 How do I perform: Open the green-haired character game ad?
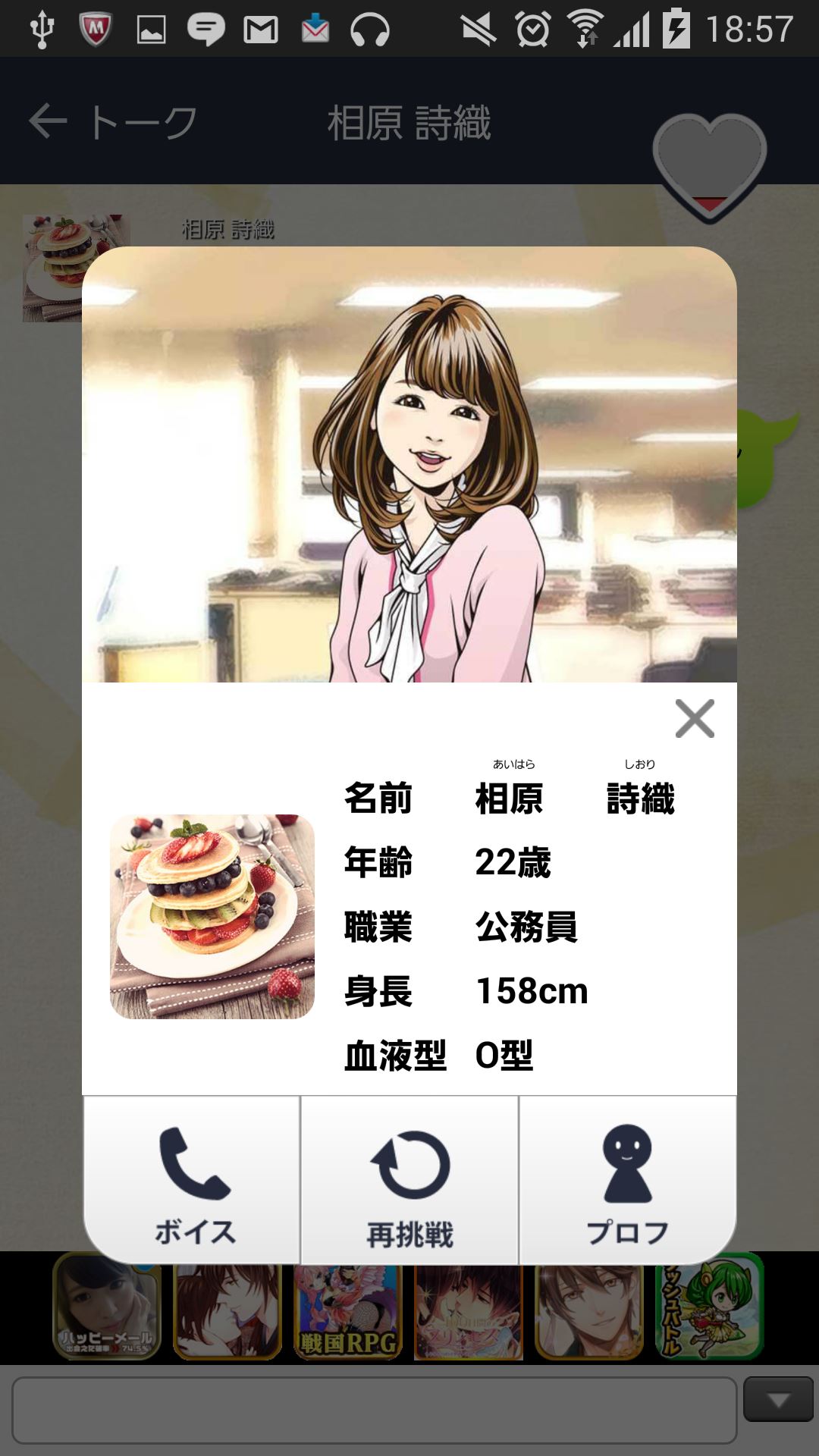(x=710, y=1307)
